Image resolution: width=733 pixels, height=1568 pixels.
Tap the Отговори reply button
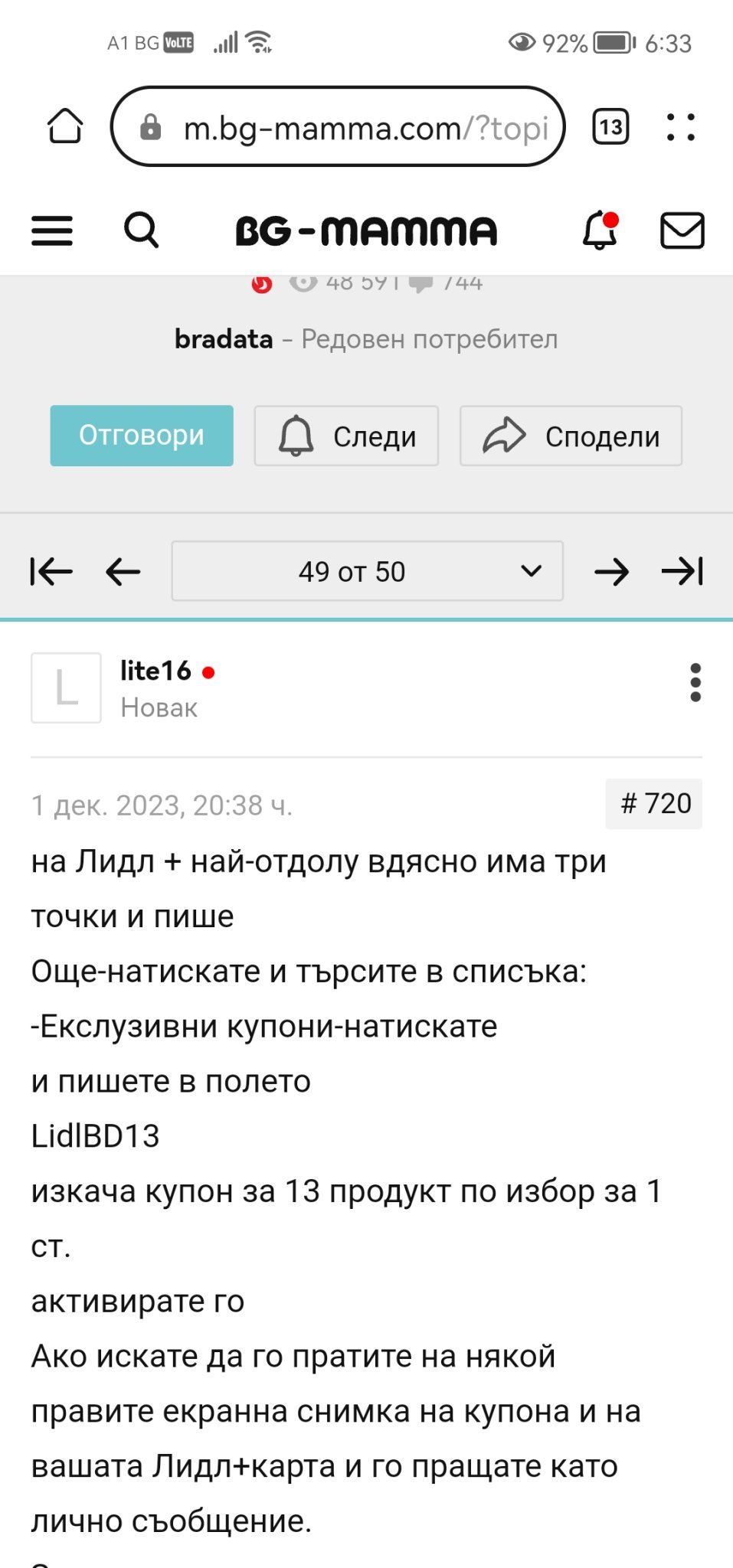[x=142, y=436]
